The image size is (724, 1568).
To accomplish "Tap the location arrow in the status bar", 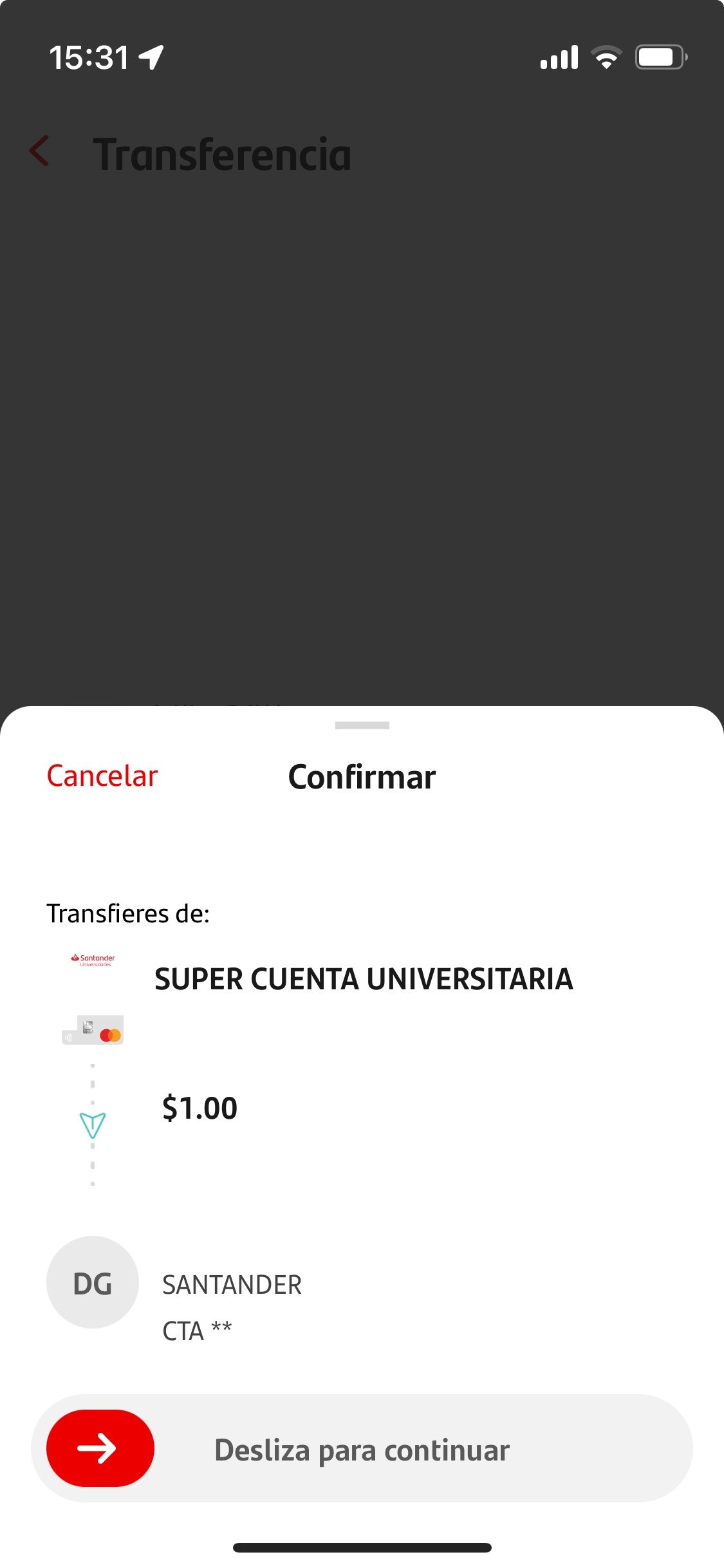I will tap(151, 57).
